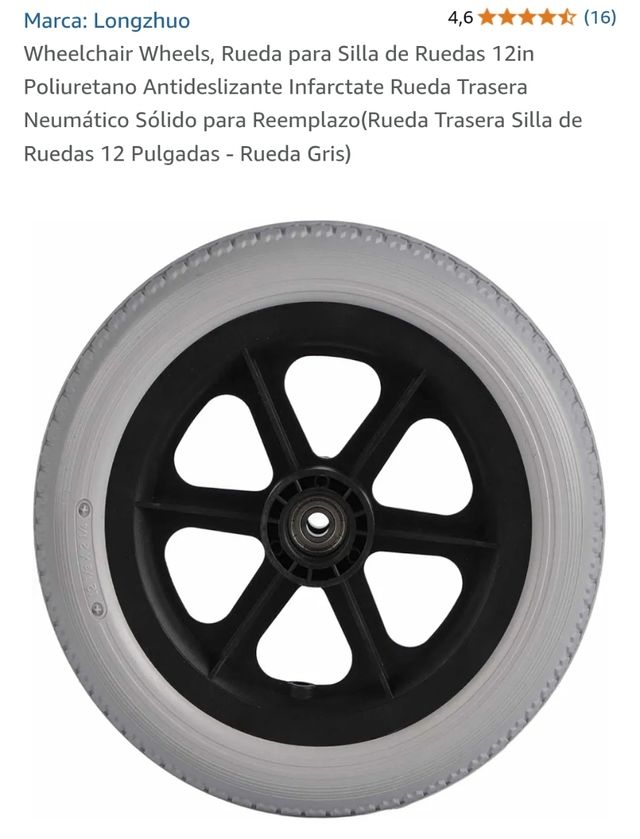
Task: Open the Longzhuo brand link
Action: click(x=106, y=20)
